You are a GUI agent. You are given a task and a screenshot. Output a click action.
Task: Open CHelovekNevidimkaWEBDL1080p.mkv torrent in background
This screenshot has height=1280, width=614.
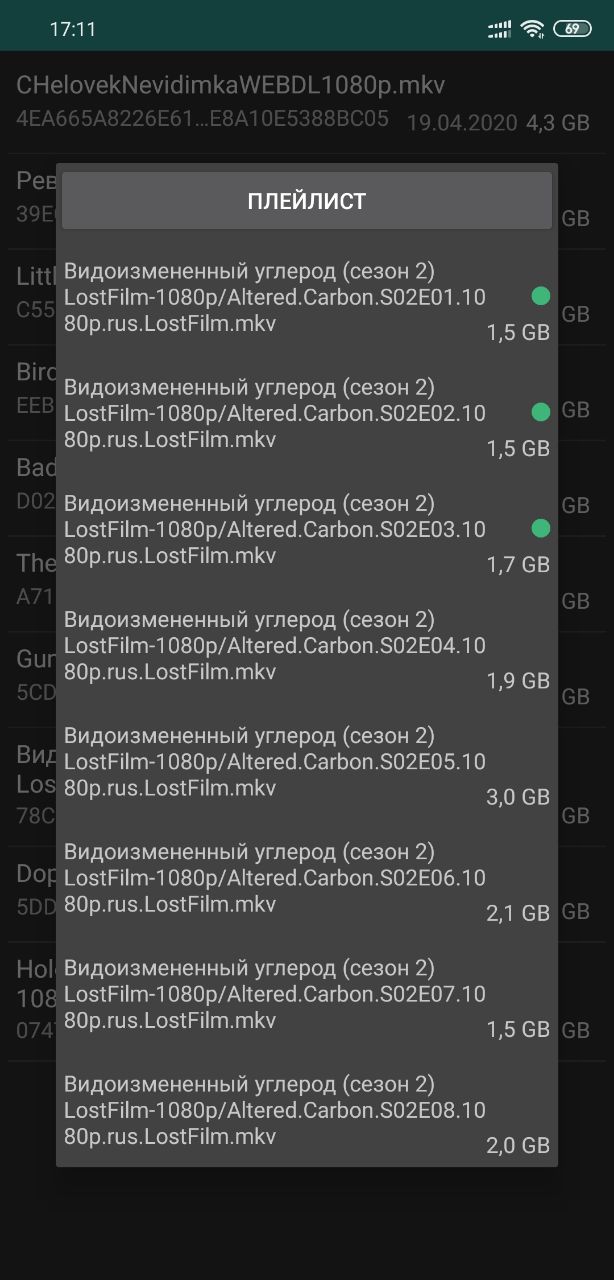[x=307, y=103]
